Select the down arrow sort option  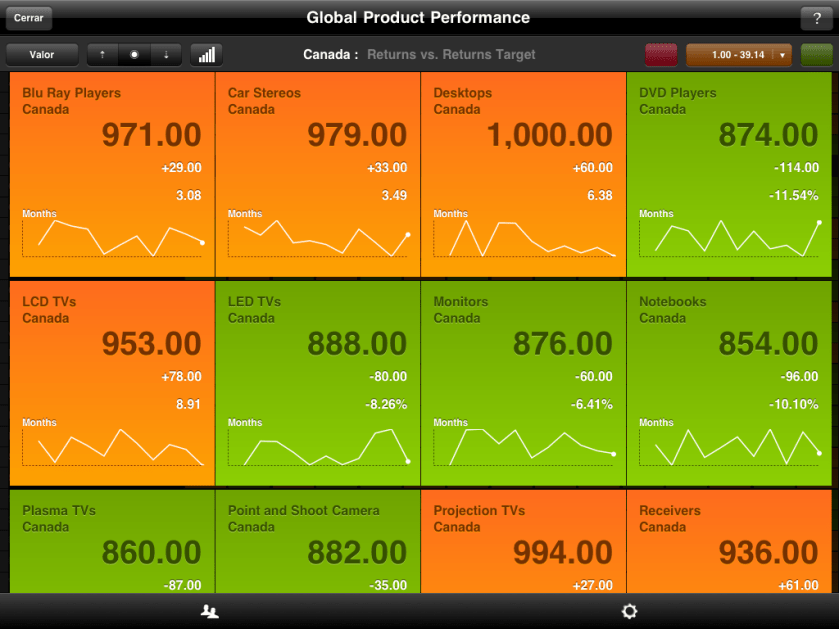click(x=166, y=55)
